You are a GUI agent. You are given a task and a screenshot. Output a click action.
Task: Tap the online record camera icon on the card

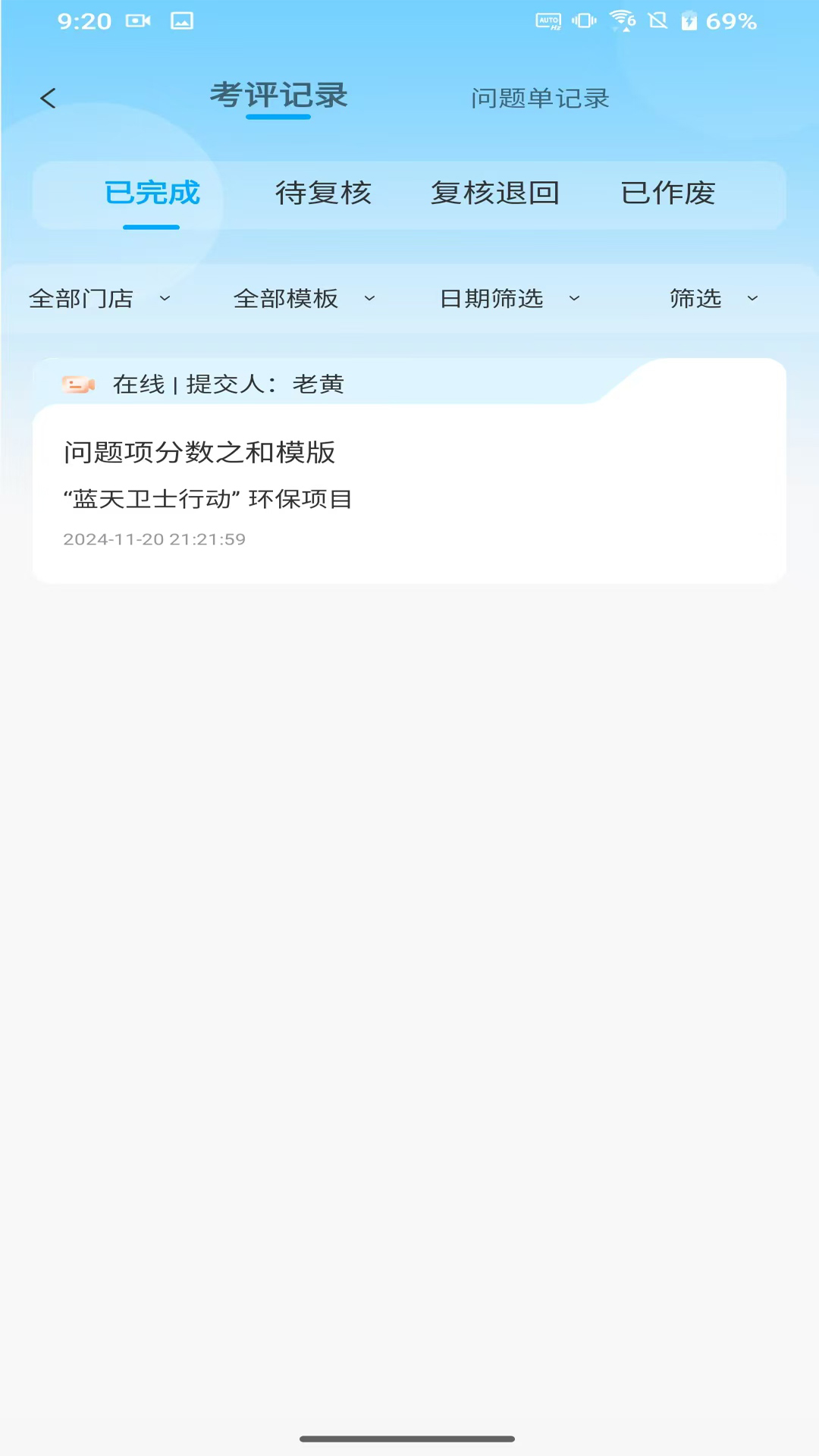78,384
